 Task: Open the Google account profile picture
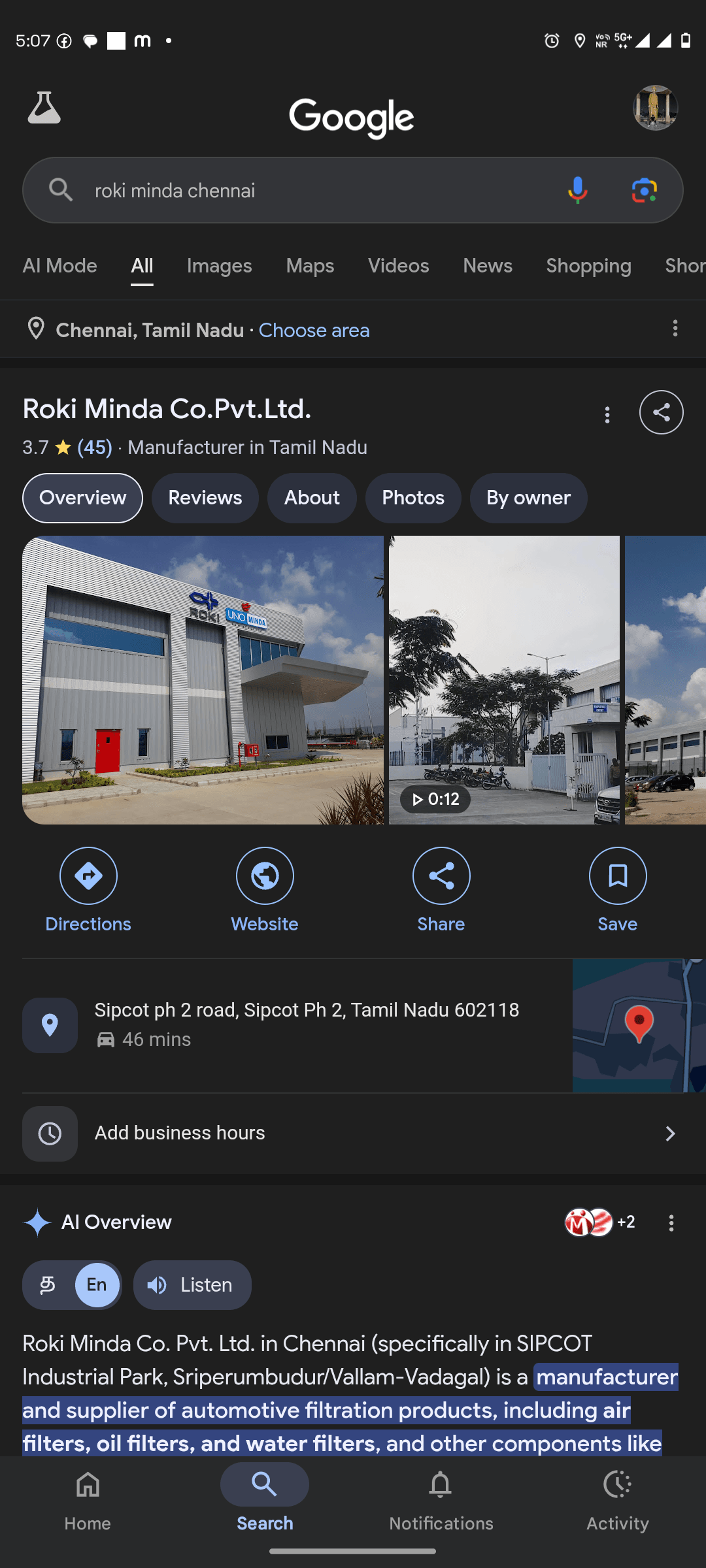tap(655, 108)
